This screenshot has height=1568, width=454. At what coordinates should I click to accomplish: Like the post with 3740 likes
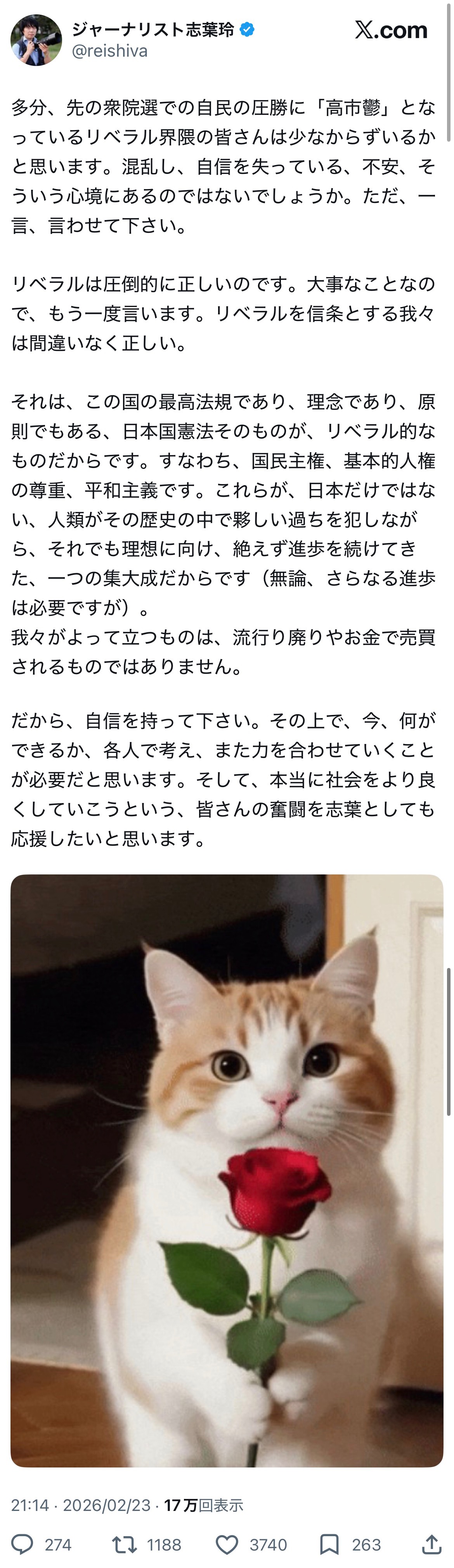(x=227, y=1544)
